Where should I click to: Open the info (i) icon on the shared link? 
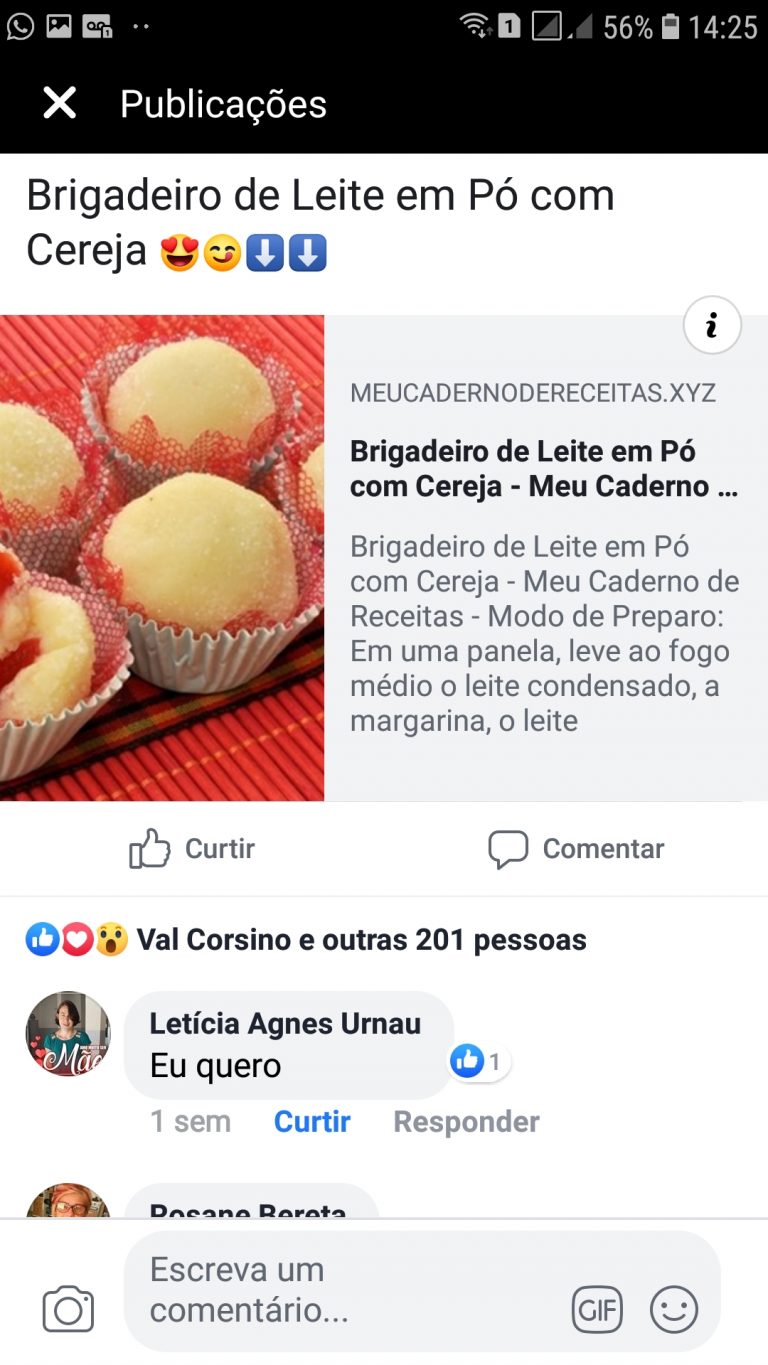(711, 325)
